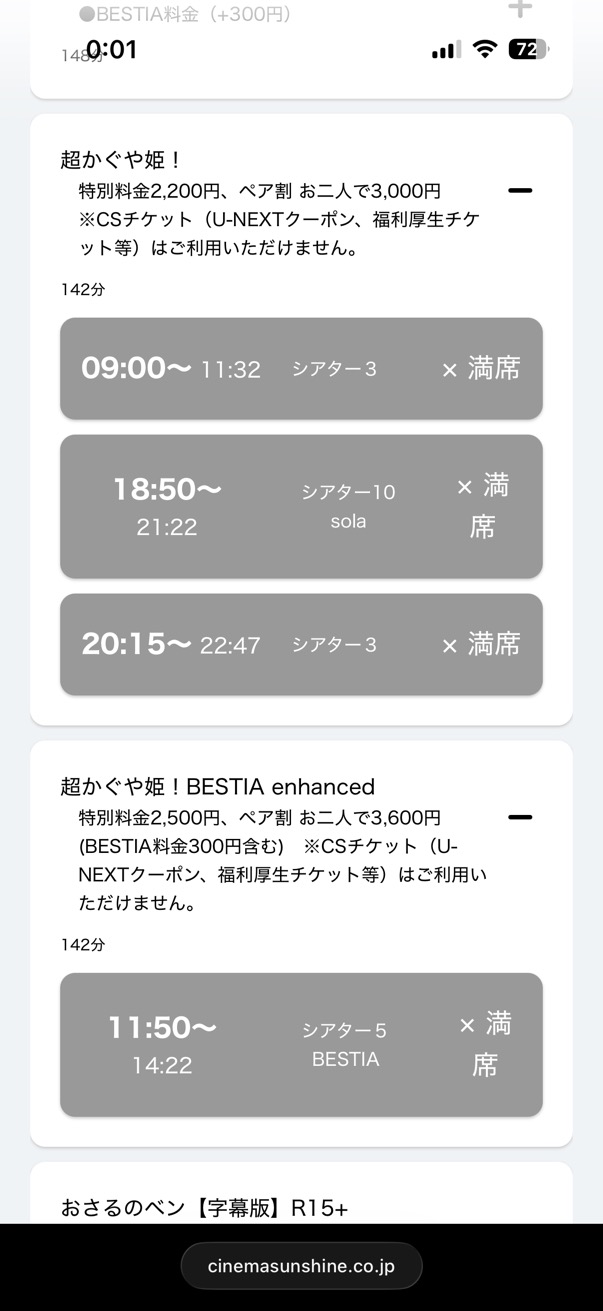Collapse the BESTIA enhanced showtimes section
This screenshot has height=1311, width=603.
(x=520, y=817)
